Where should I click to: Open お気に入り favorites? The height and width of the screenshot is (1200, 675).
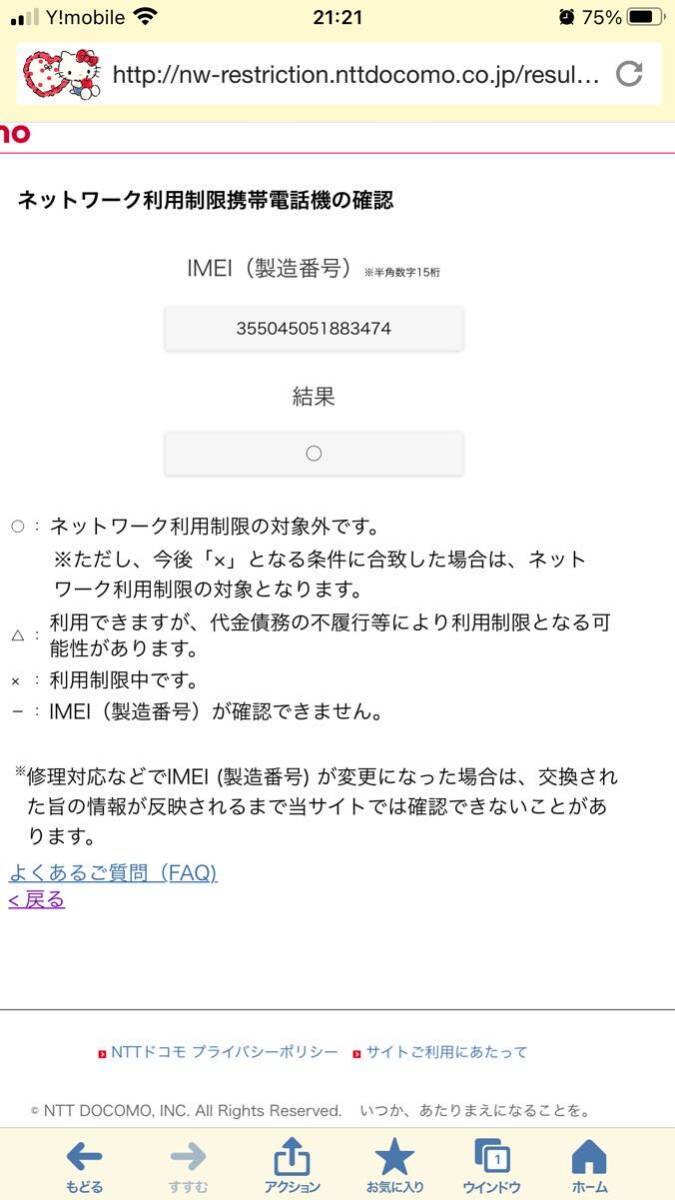click(394, 1166)
